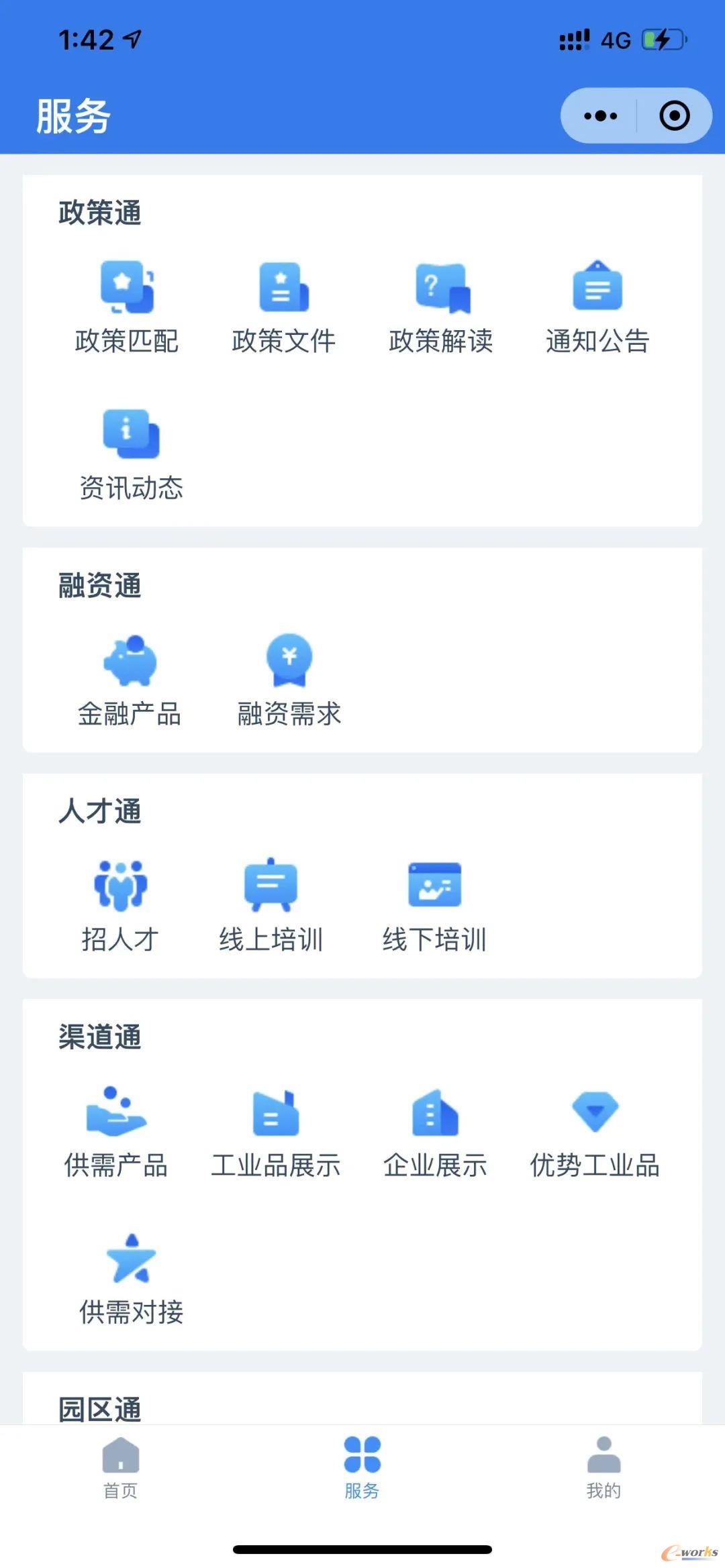Image resolution: width=725 pixels, height=1568 pixels.
Task: Select the 服务 tab in bottom bar
Action: point(362,1469)
